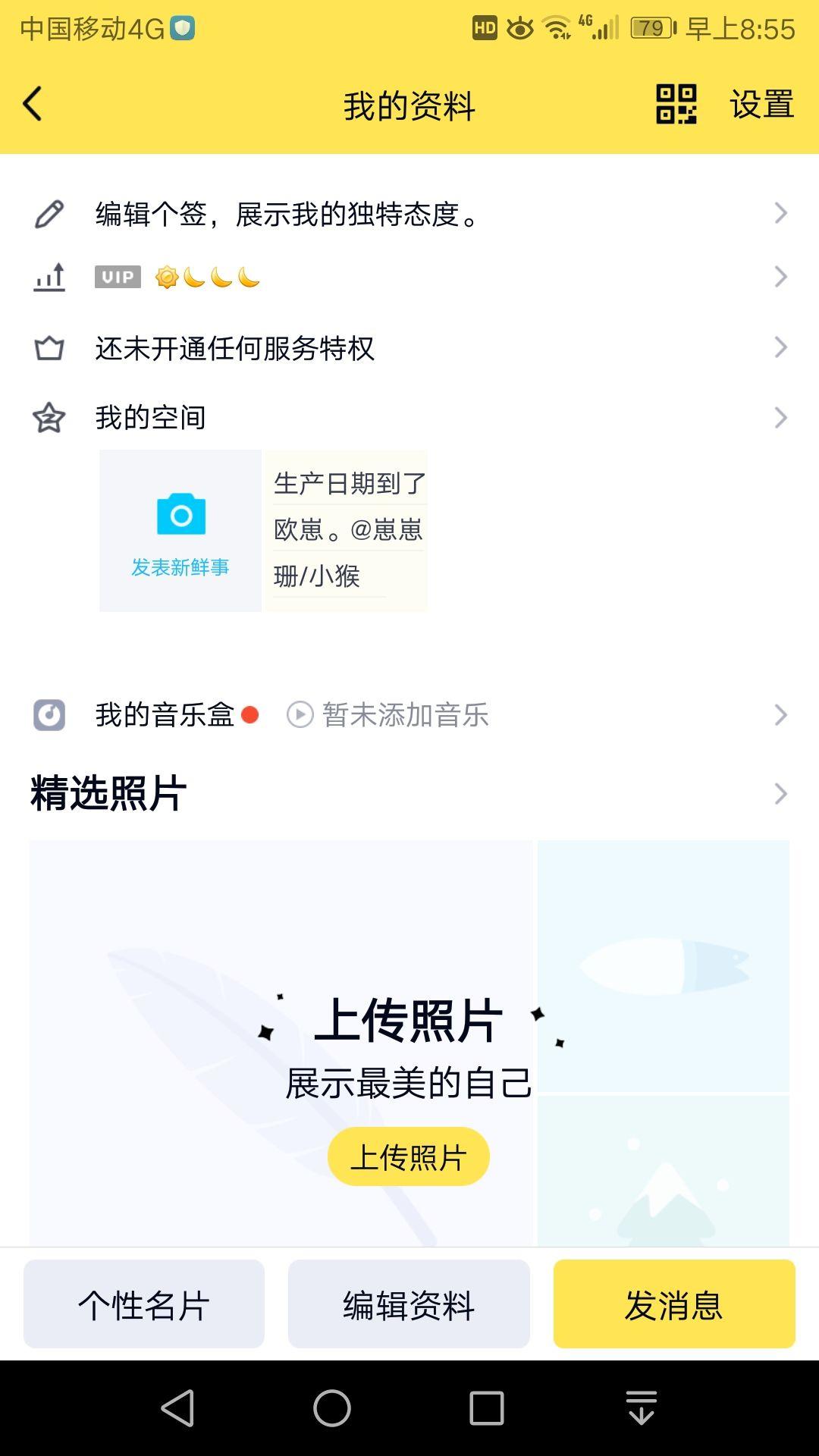Tap 发消息 to send message
This screenshot has width=819, height=1456.
[674, 1304]
